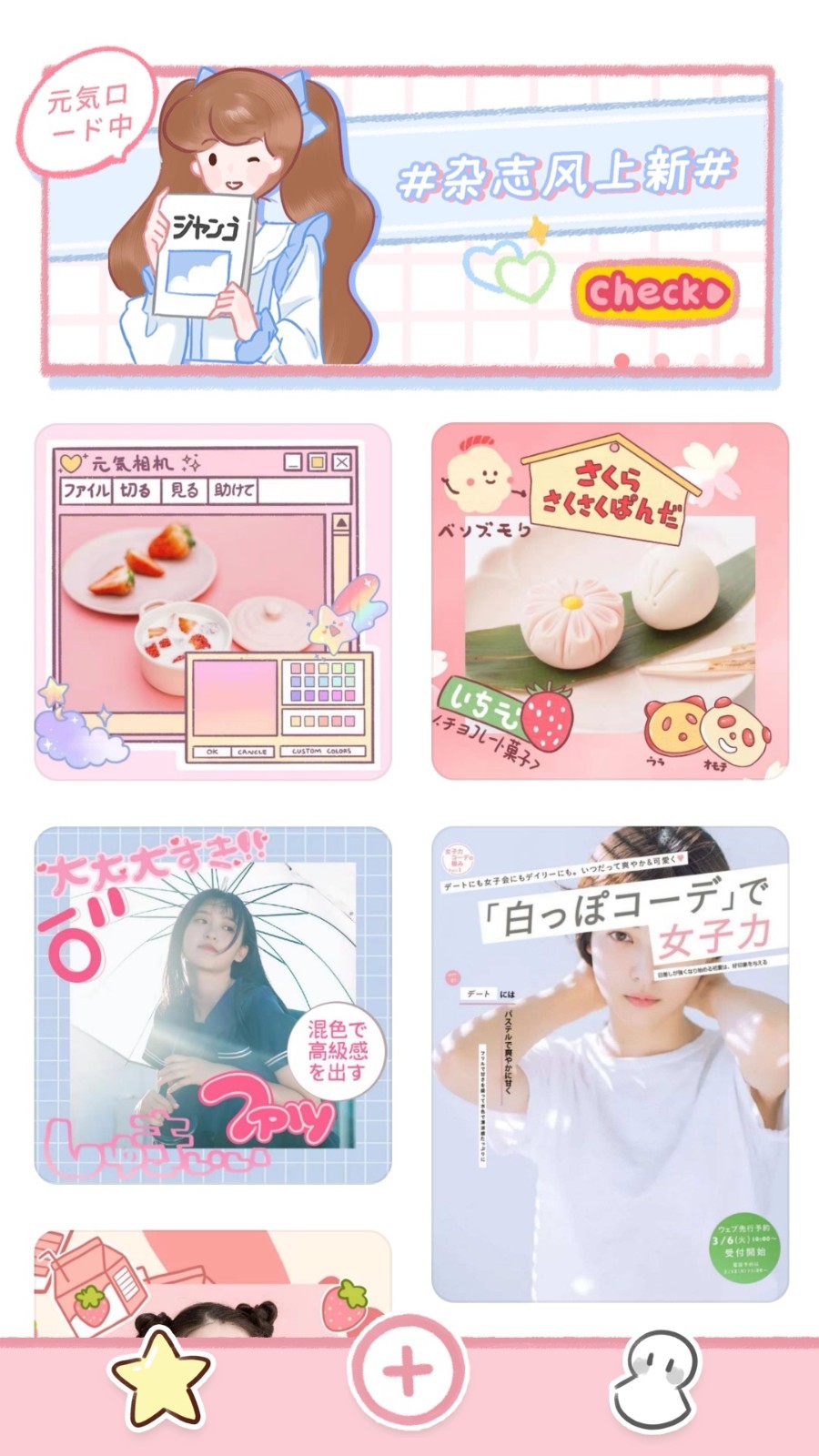Open the 大大大すき umbrella girl template
This screenshot has height=1456, width=819.
[x=213, y=1005]
